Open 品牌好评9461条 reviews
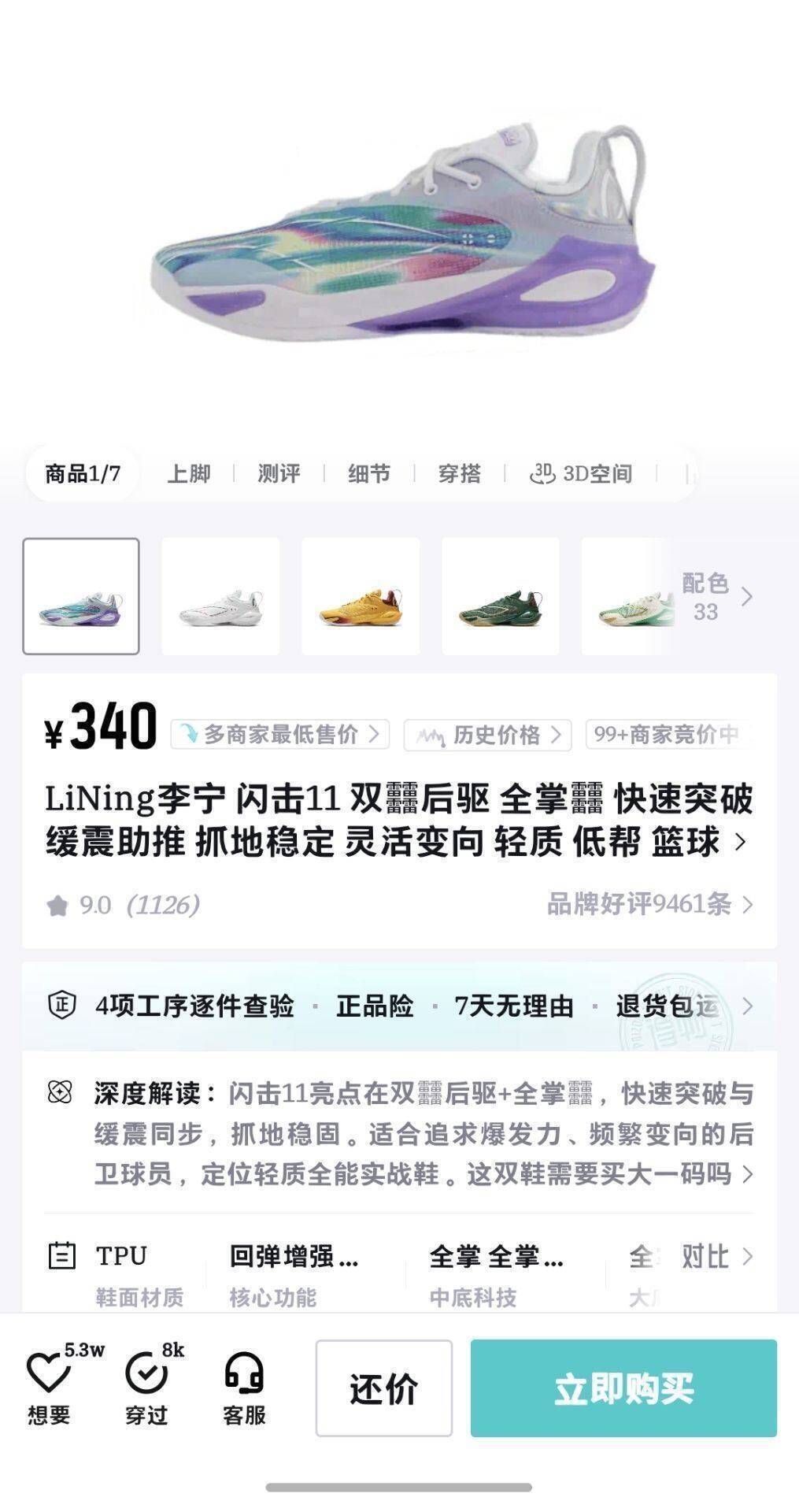Screen dimensions: 799x1512 coord(649,904)
